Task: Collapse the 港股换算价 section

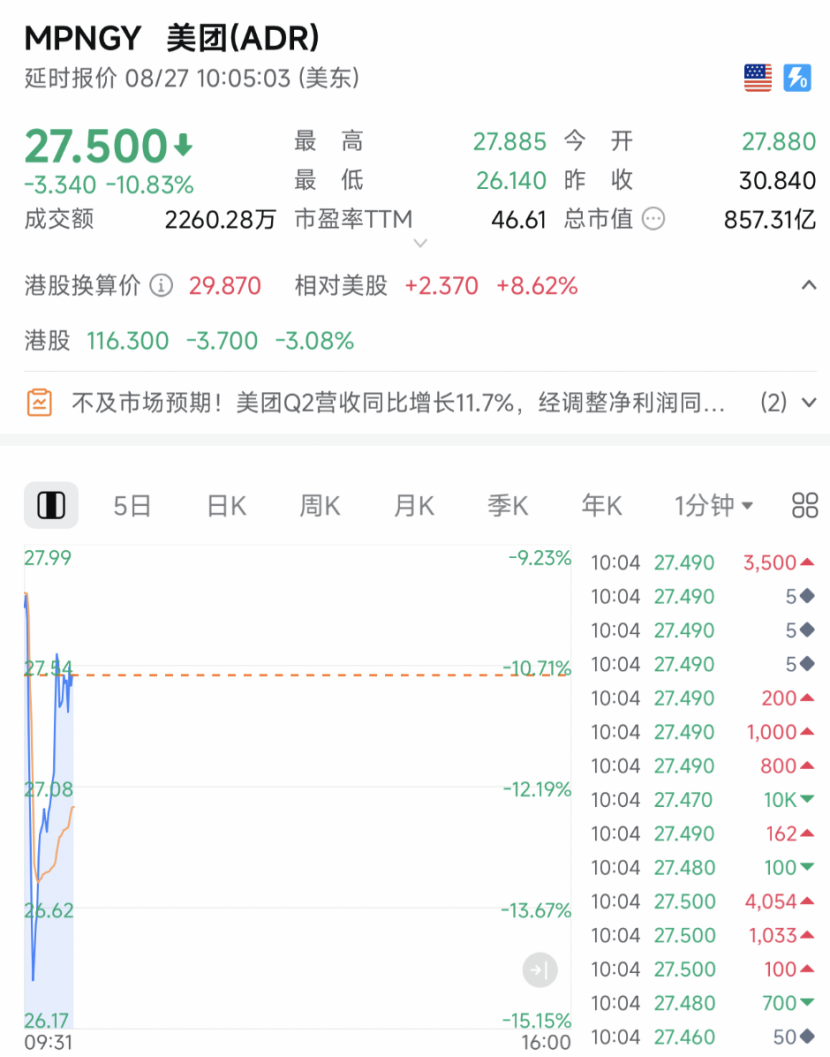Action: click(x=808, y=286)
